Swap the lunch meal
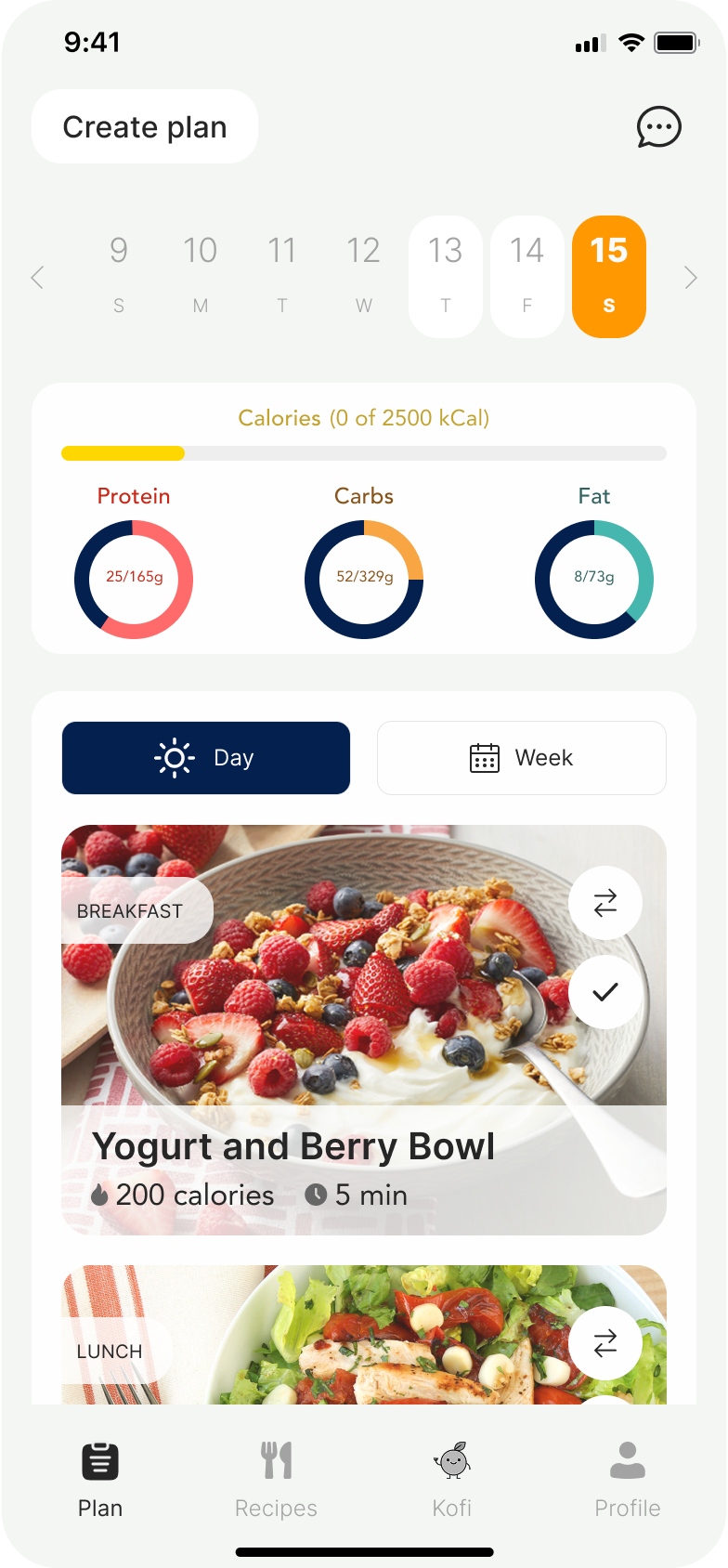 click(605, 1343)
